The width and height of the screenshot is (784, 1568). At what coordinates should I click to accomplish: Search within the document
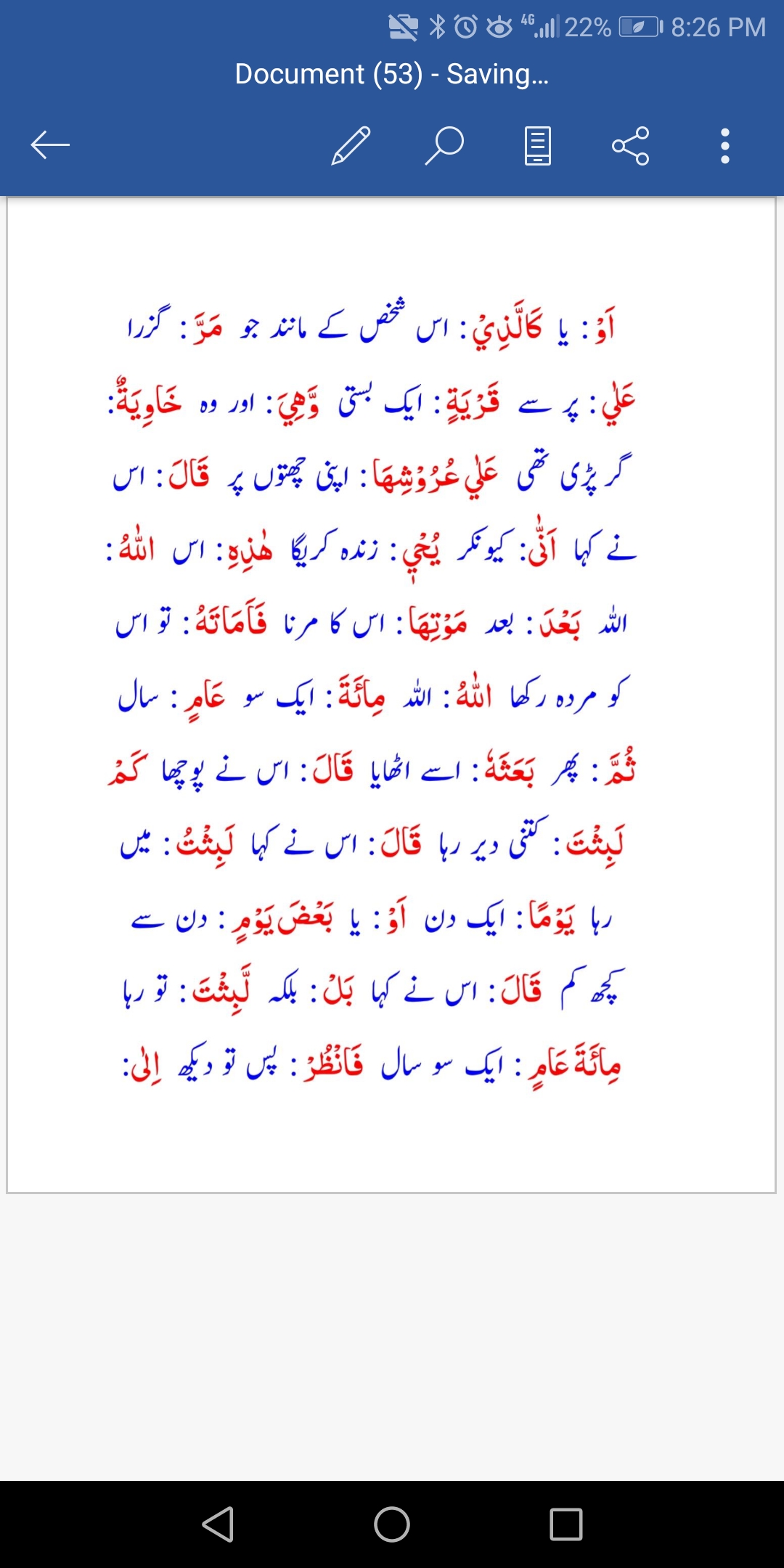click(x=444, y=145)
